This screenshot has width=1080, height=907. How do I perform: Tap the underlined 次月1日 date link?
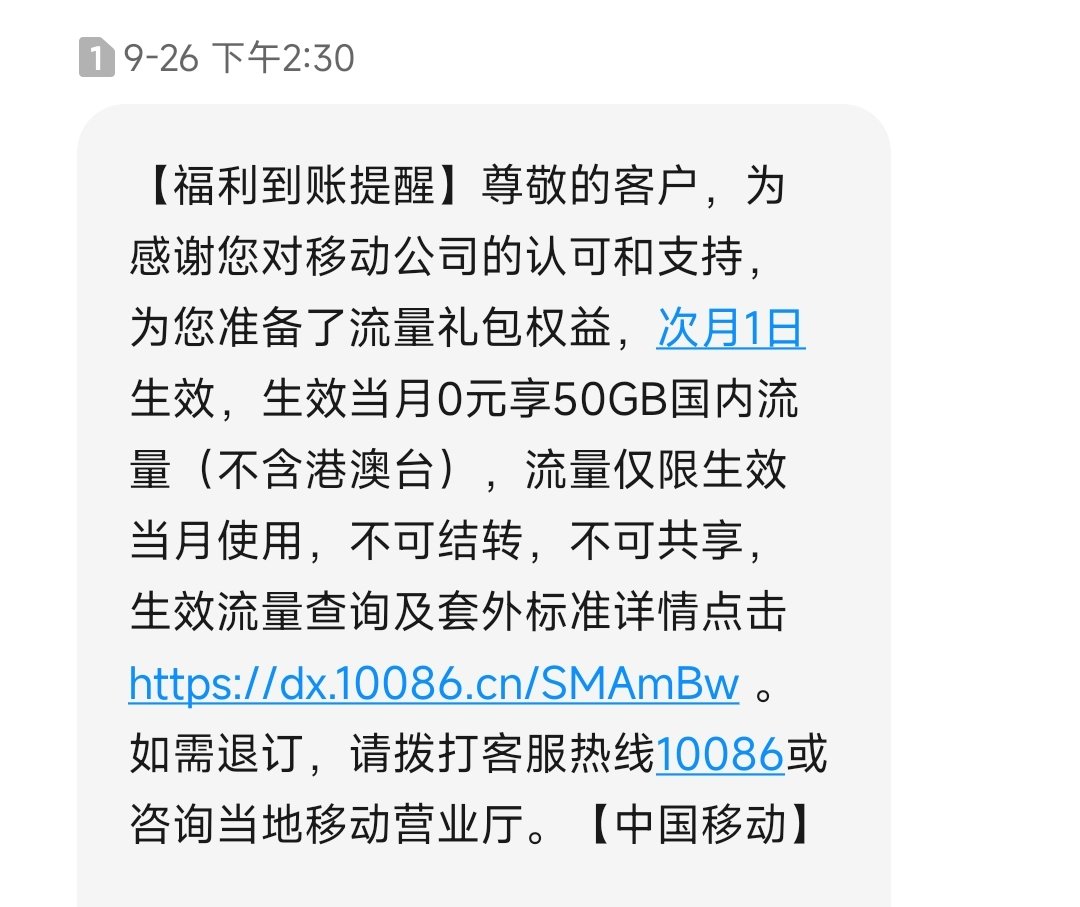pyautogui.click(x=731, y=330)
